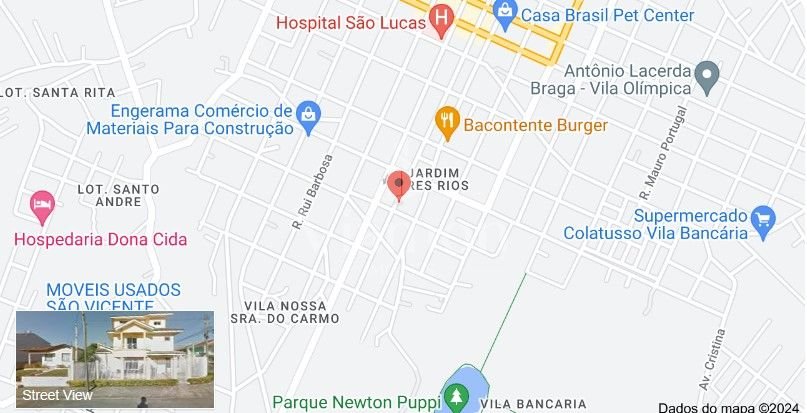Tap the Supermercado Colatusso Vila Bancária marker
The height and width of the screenshot is (413, 807).
coord(763,222)
